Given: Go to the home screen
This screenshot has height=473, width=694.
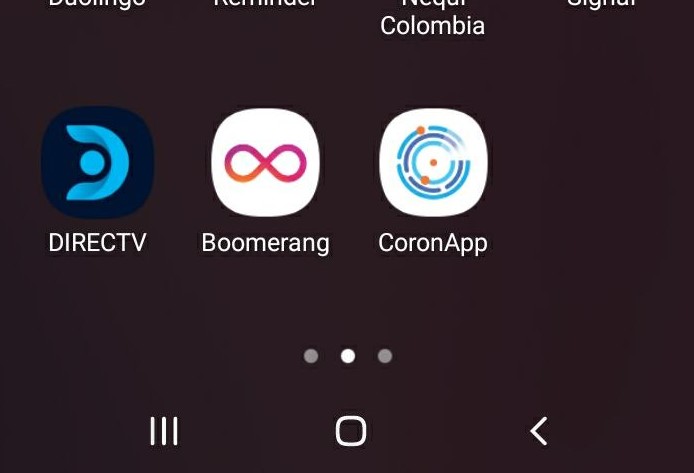Looking at the screenshot, I should pyautogui.click(x=350, y=431).
